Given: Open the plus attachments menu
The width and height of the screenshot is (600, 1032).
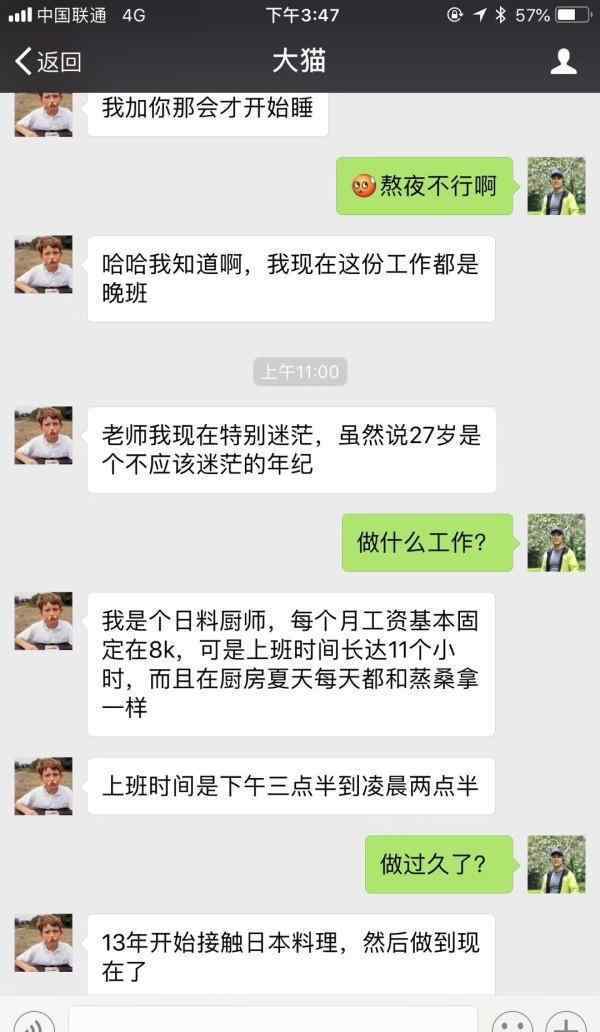Looking at the screenshot, I should coord(566,1022).
